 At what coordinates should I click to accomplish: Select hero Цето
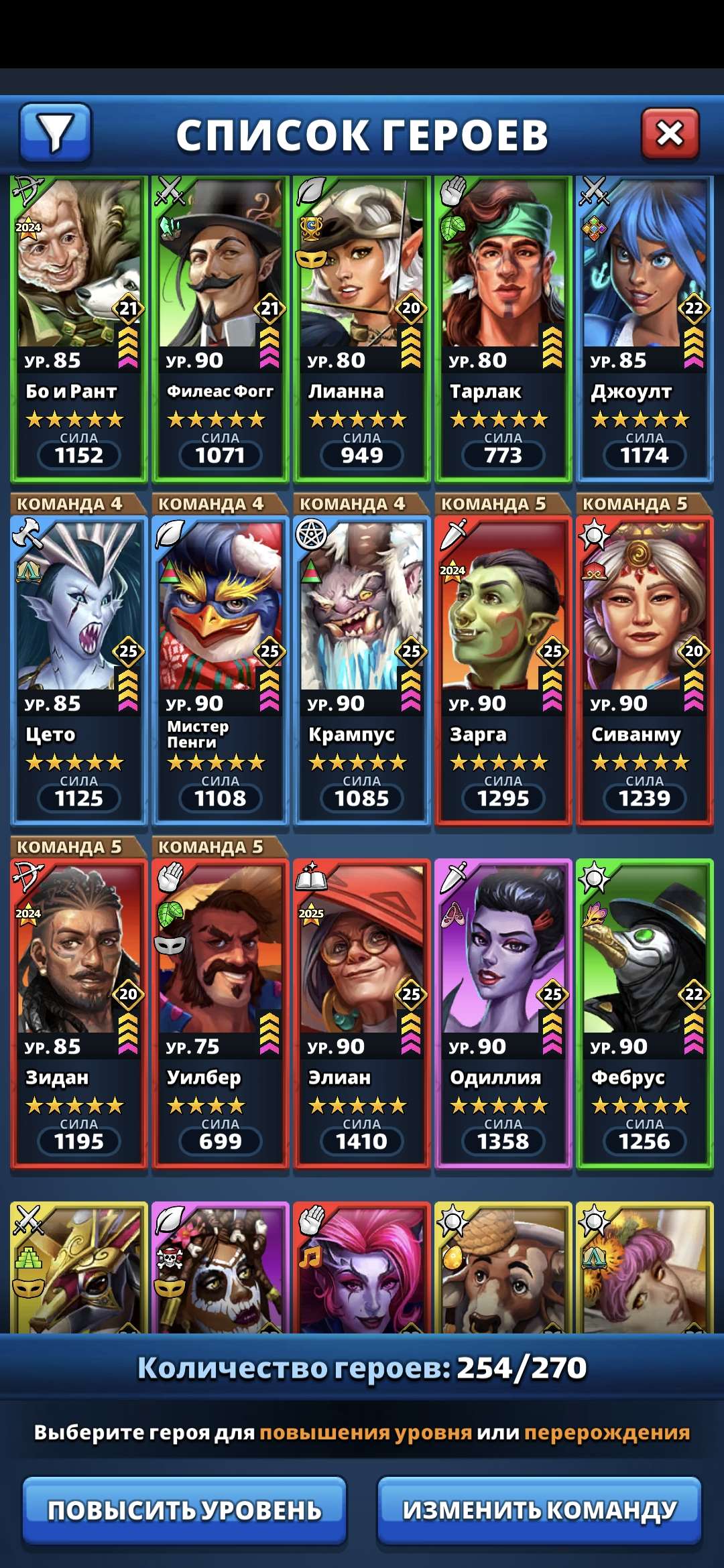click(x=78, y=670)
